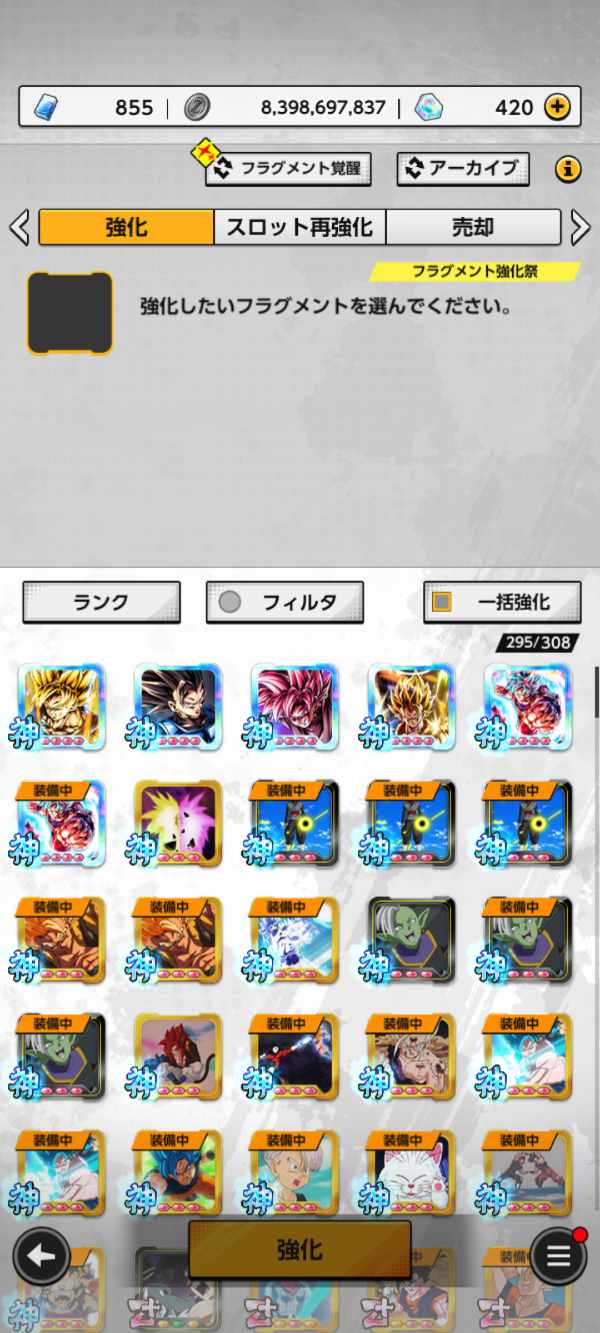Toggle 一括強化 checkbox
This screenshot has width=600, height=1333.
(442, 602)
